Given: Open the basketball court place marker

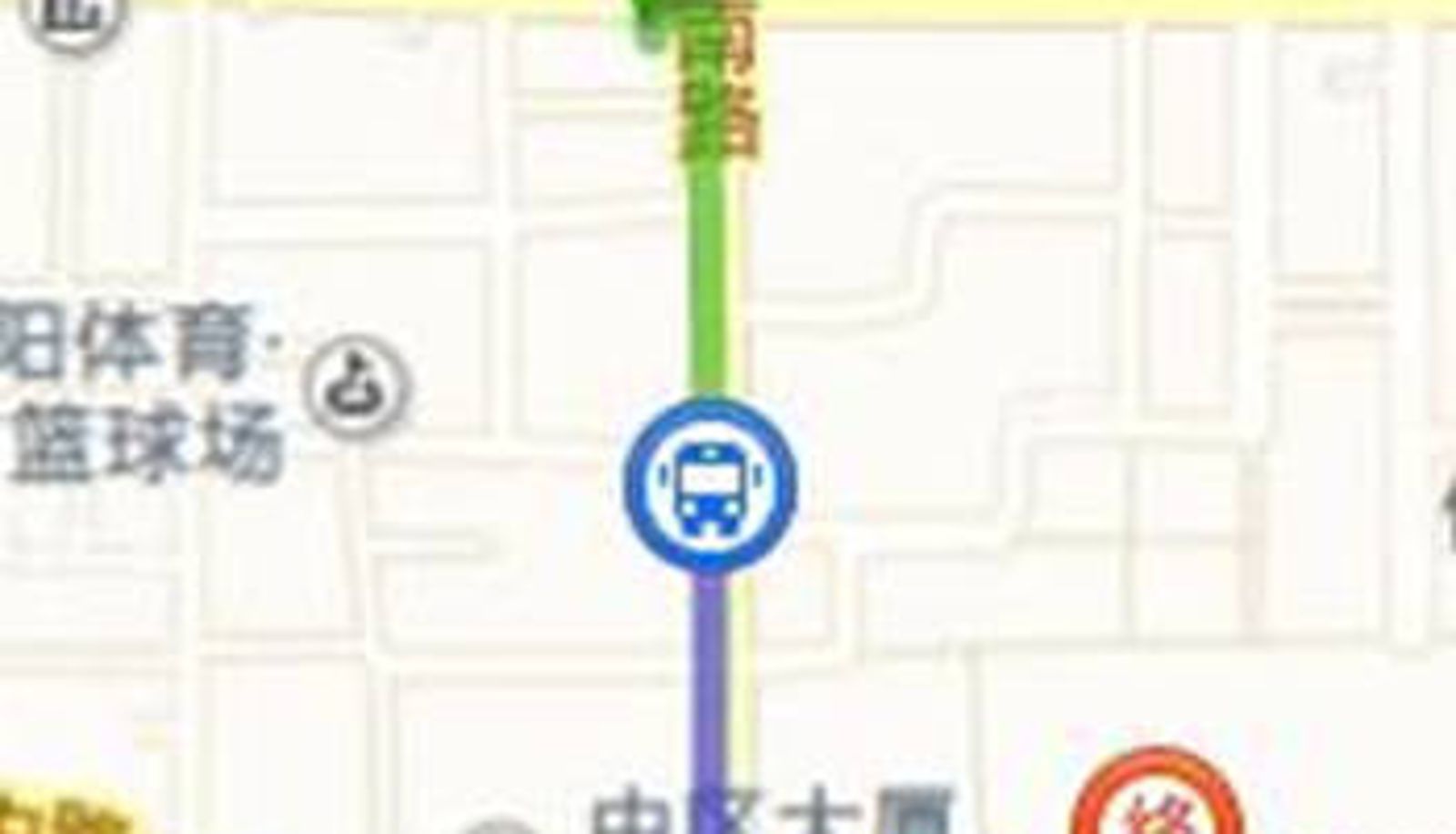Looking at the screenshot, I should (358, 387).
